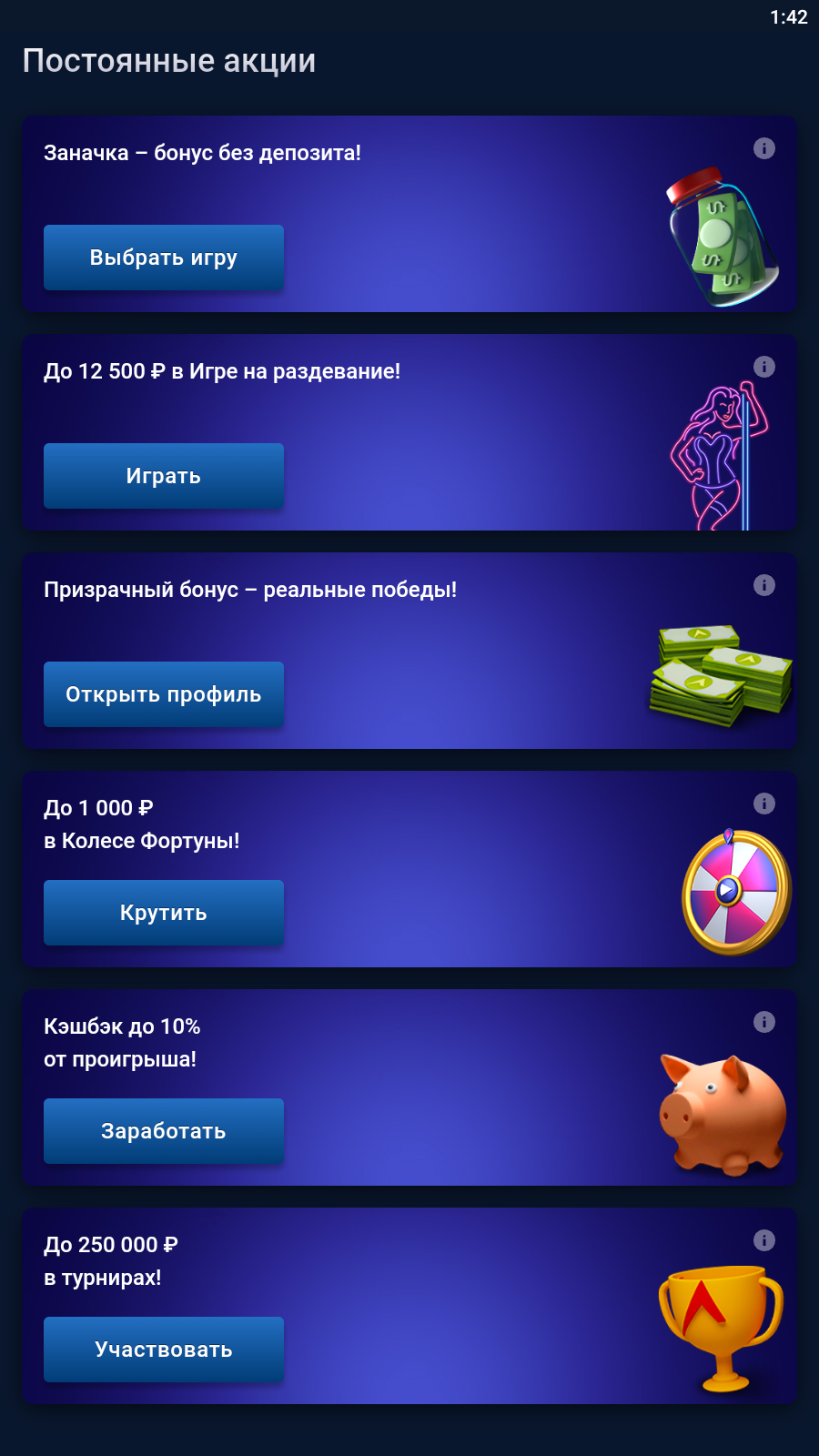This screenshot has width=819, height=1456.
Task: Open info icon for «Колесе Фортуны» promo
Action: (764, 804)
